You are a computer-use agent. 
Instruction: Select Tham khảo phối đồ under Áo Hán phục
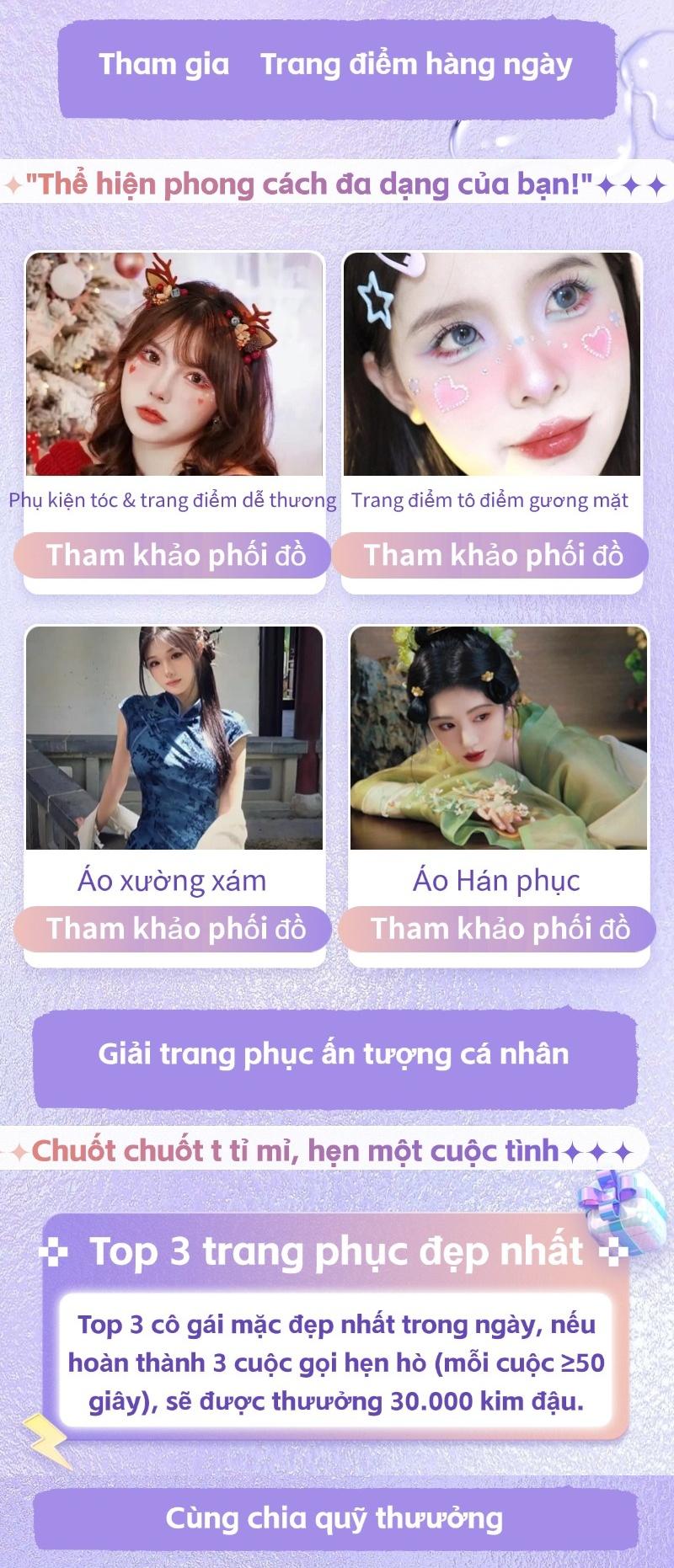click(499, 929)
